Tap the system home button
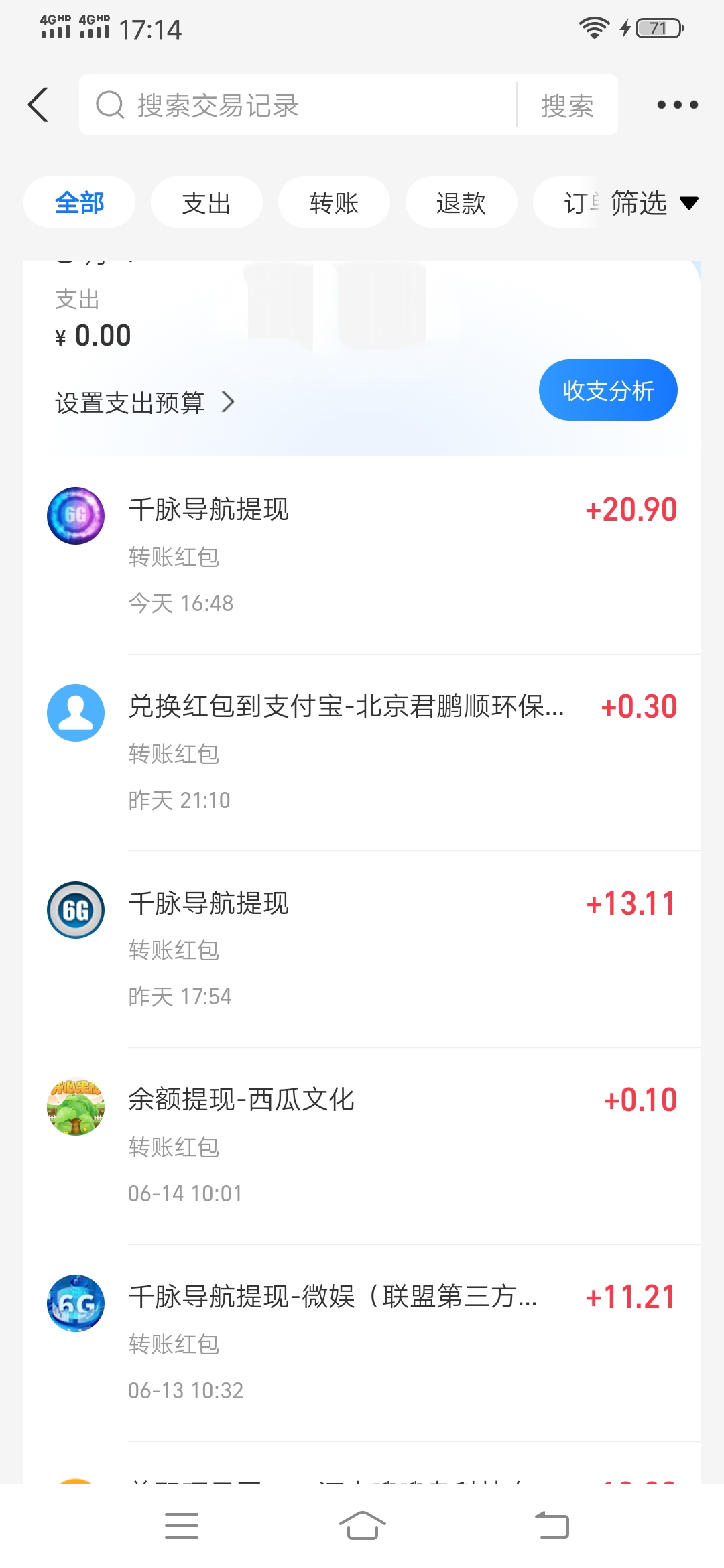724x1568 pixels. tap(362, 1526)
